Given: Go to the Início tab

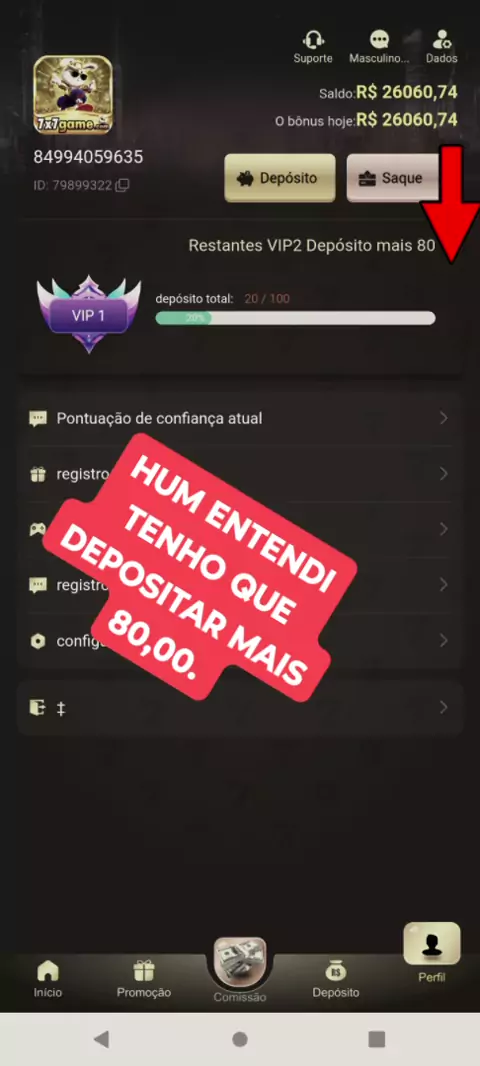Looking at the screenshot, I should (48, 979).
